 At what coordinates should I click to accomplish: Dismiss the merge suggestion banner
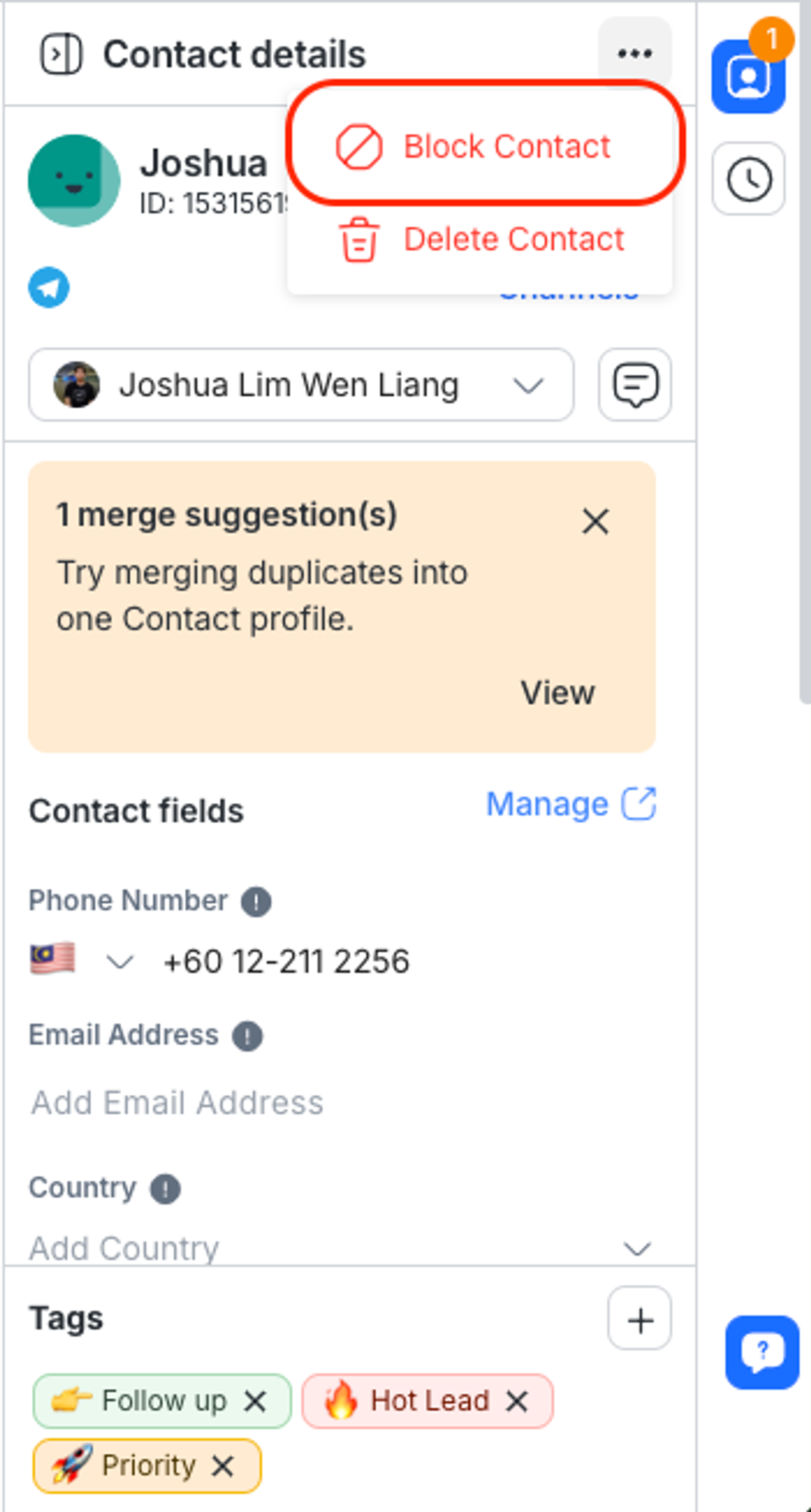[596, 521]
